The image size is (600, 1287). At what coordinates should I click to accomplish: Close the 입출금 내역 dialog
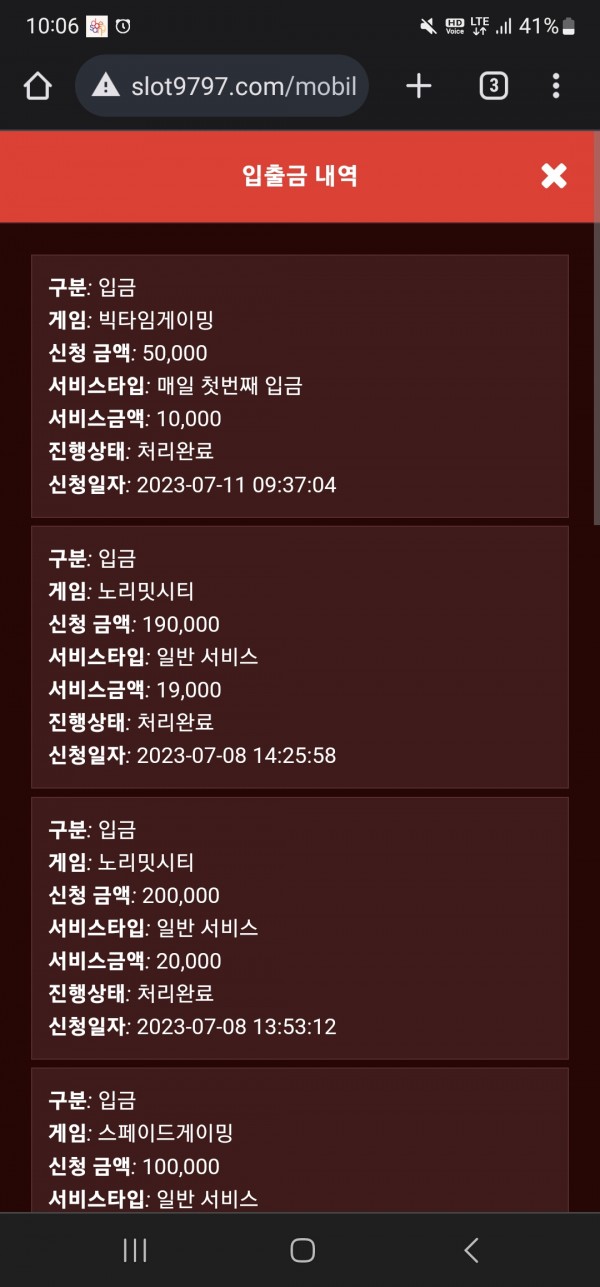point(553,177)
